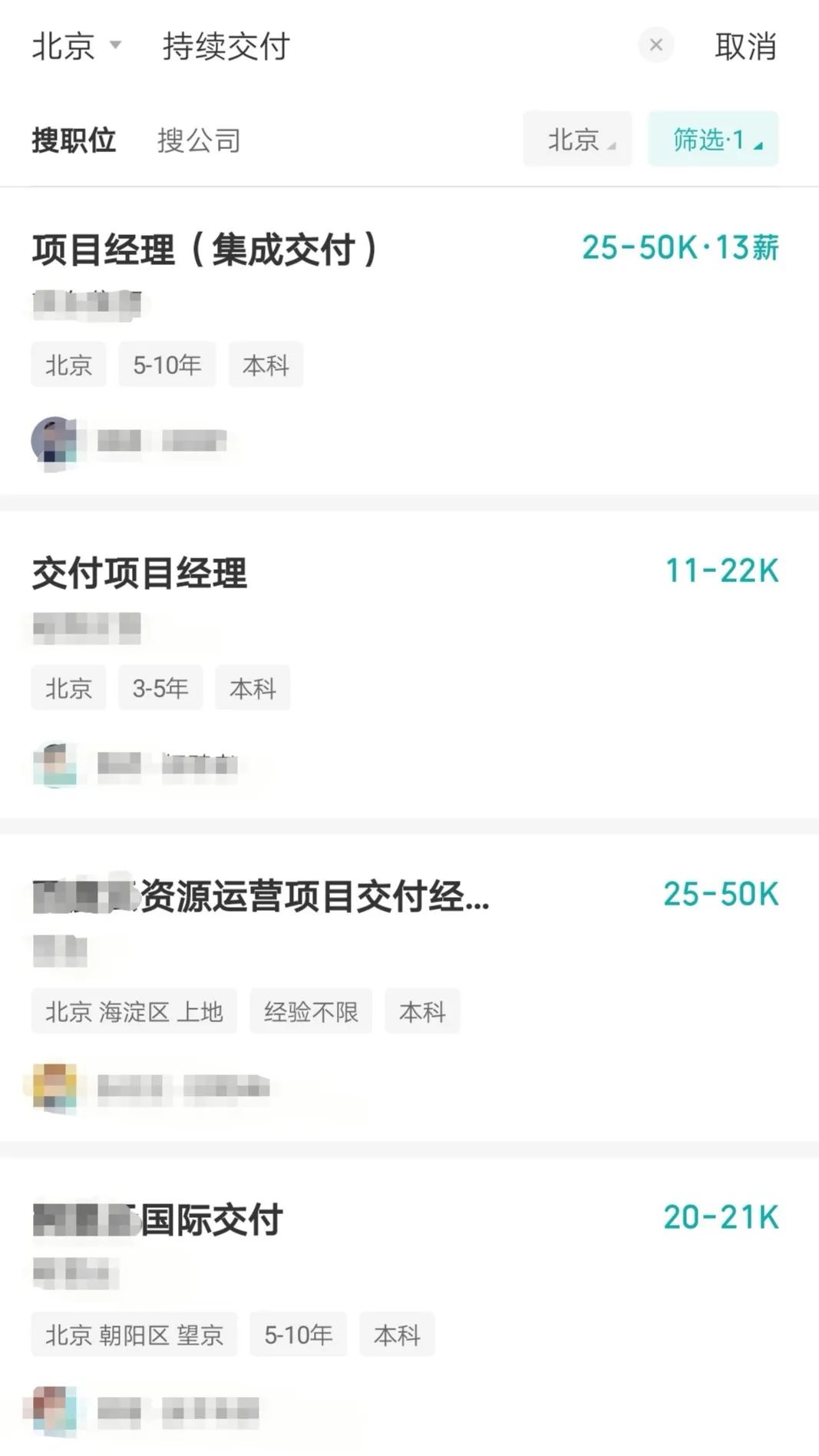Image resolution: width=819 pixels, height=1456 pixels.
Task: Cancel the search with 取消
Action: click(x=745, y=47)
